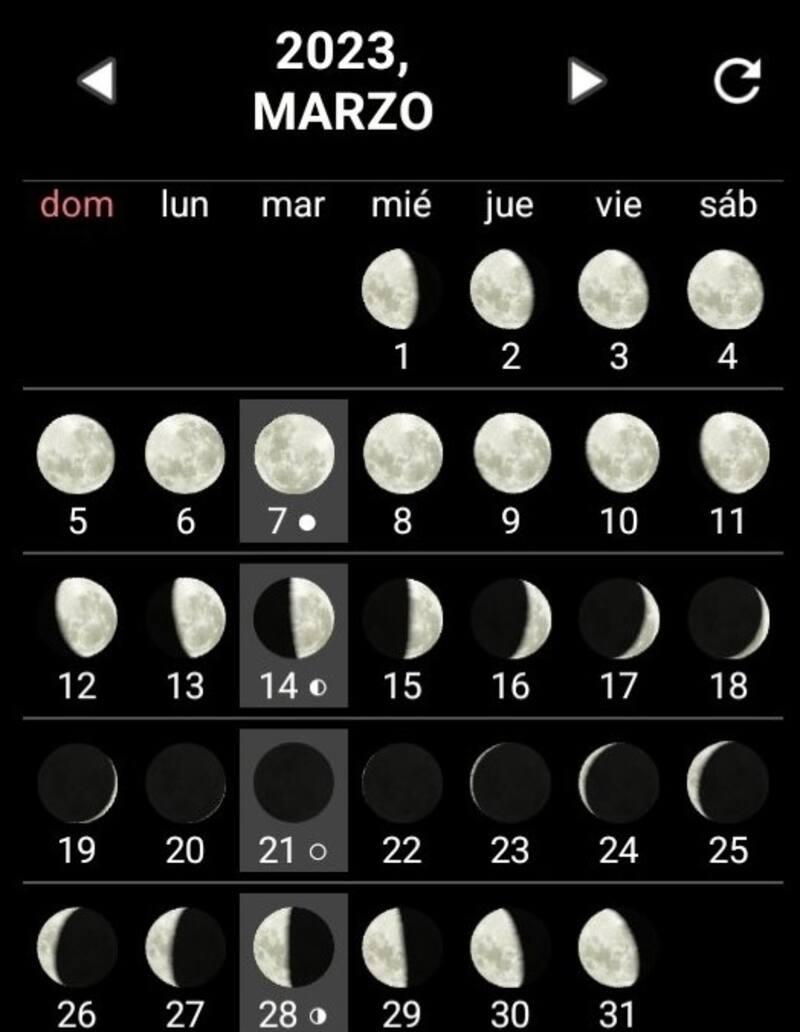Choose day 16 in the calendar
Viewport: 800px width, 1032px height.
(x=511, y=635)
